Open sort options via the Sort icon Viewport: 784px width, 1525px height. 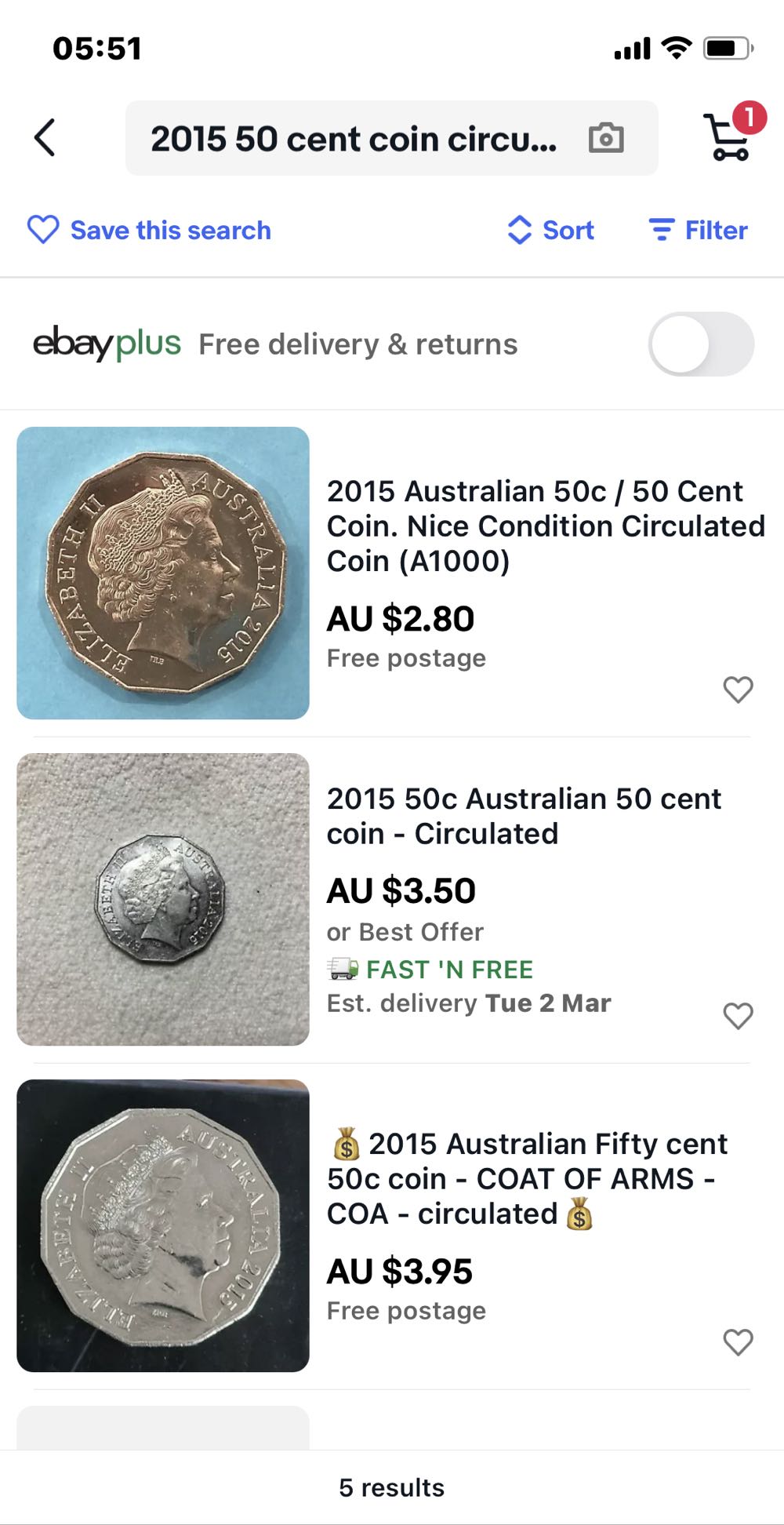(x=520, y=230)
